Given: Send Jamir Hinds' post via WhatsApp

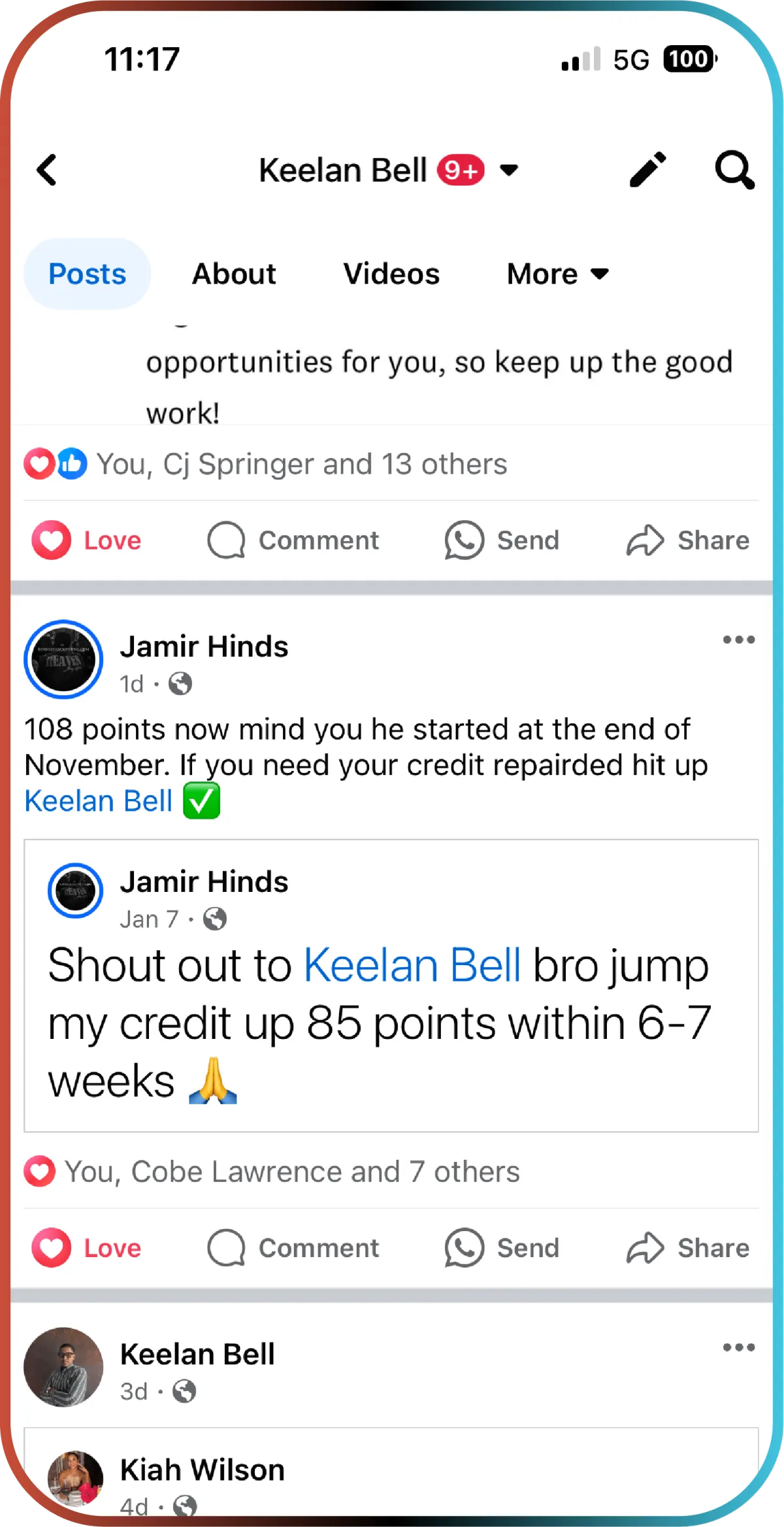Looking at the screenshot, I should [x=502, y=1248].
